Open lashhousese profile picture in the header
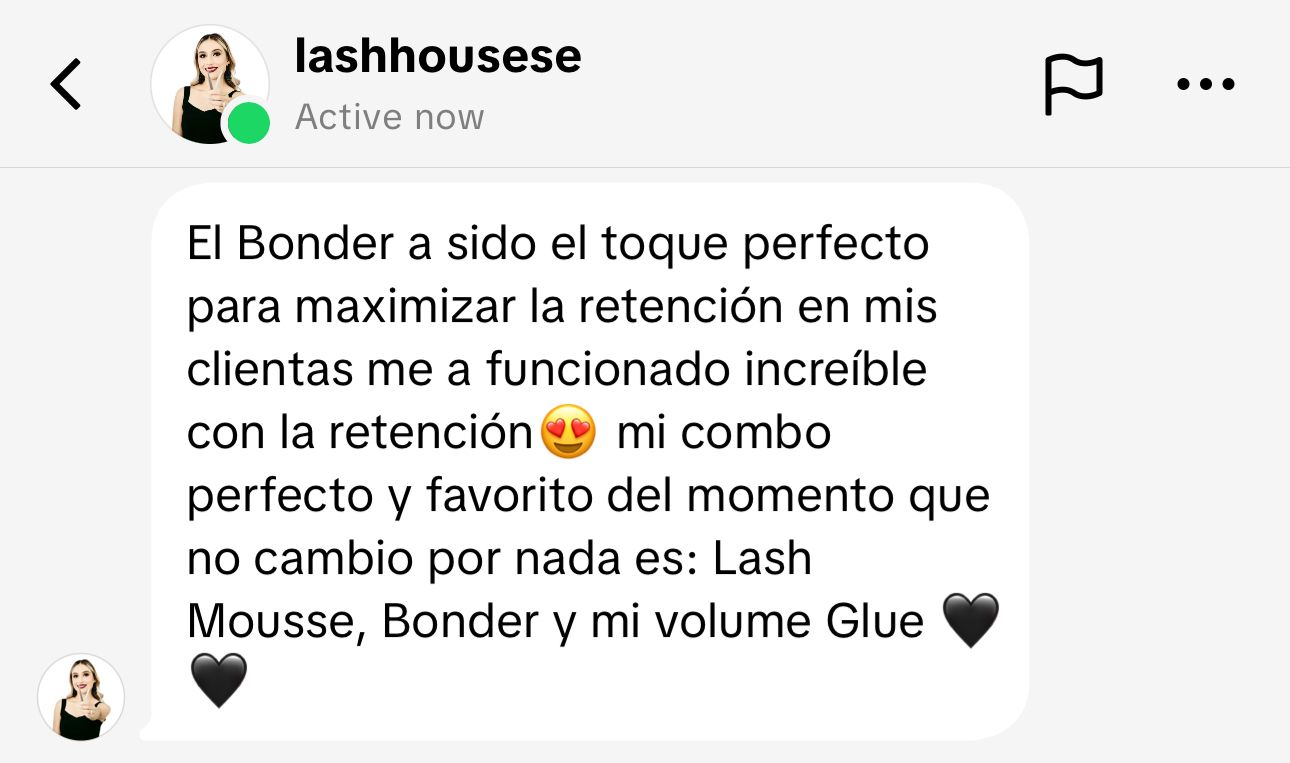The height and width of the screenshot is (763, 1290). click(209, 85)
